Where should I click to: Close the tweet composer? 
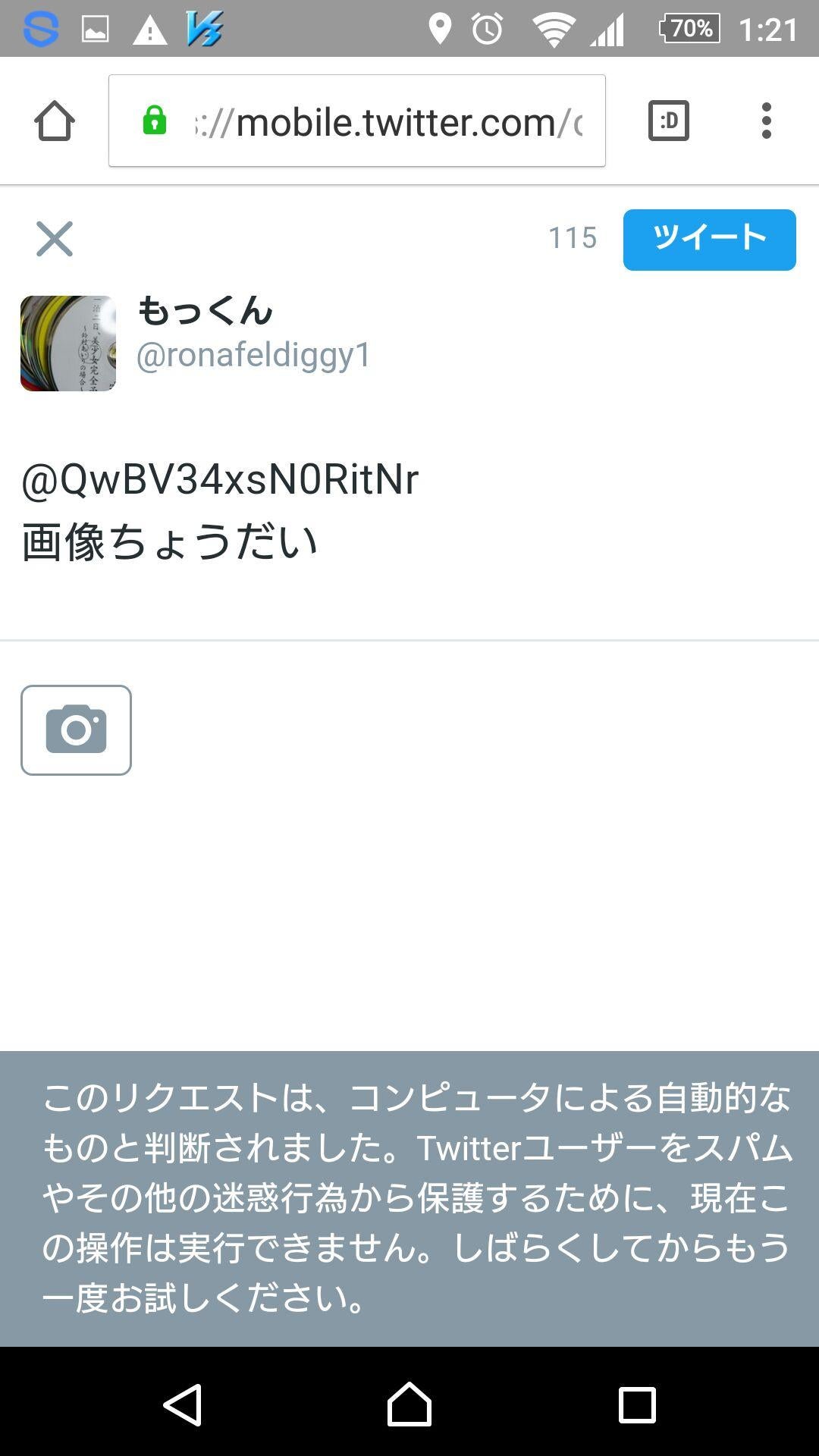(55, 239)
